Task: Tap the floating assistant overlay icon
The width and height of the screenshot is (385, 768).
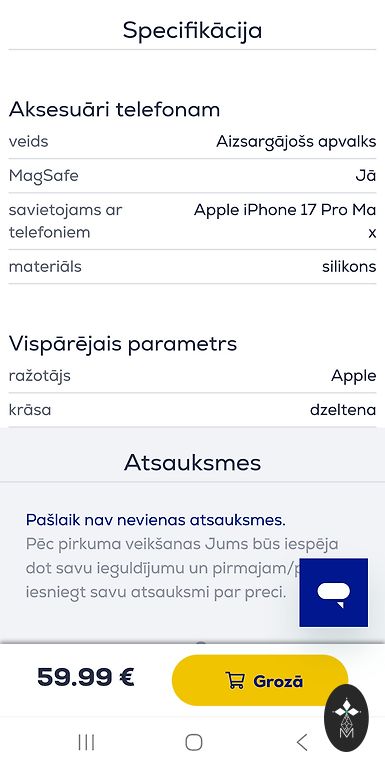Action: [x=346, y=718]
